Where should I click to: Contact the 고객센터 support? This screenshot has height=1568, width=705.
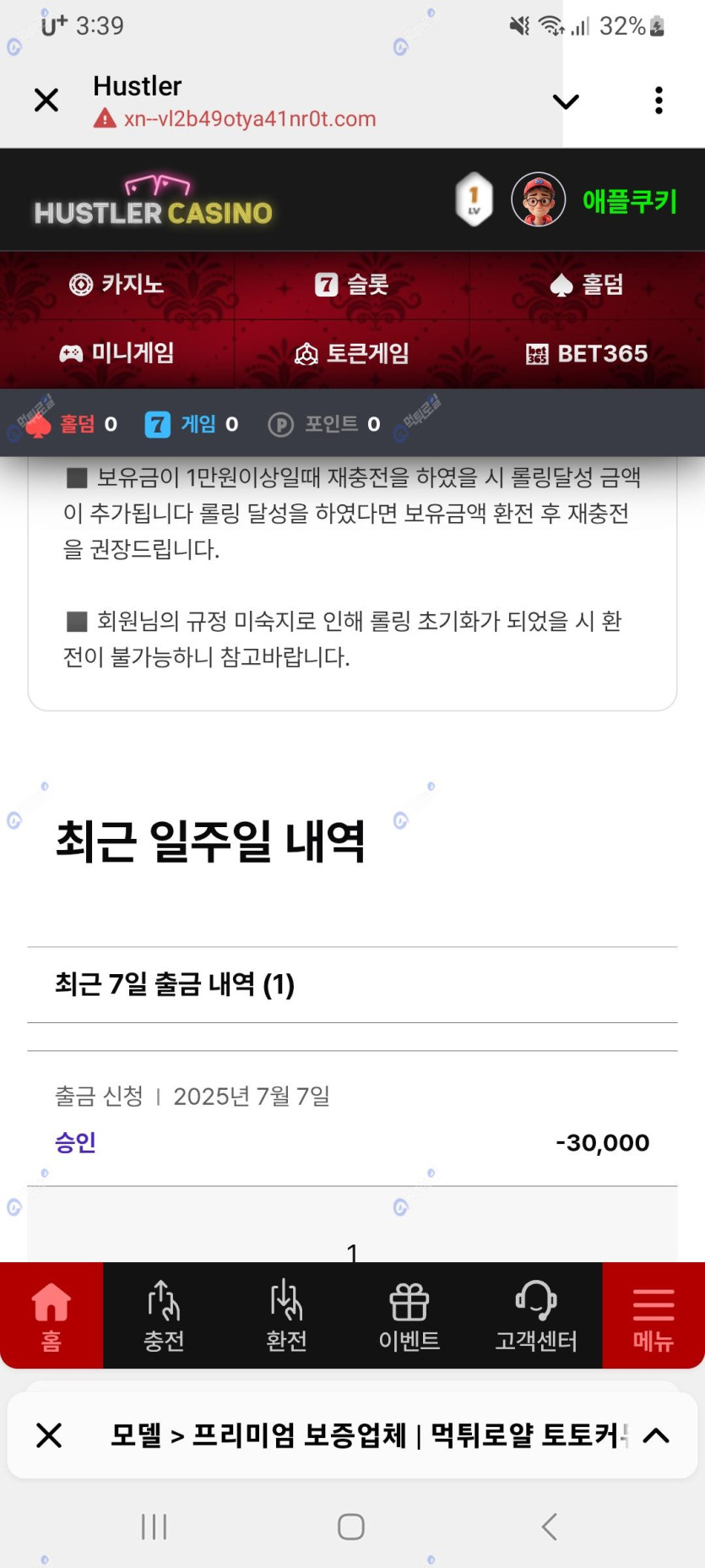click(x=535, y=1315)
